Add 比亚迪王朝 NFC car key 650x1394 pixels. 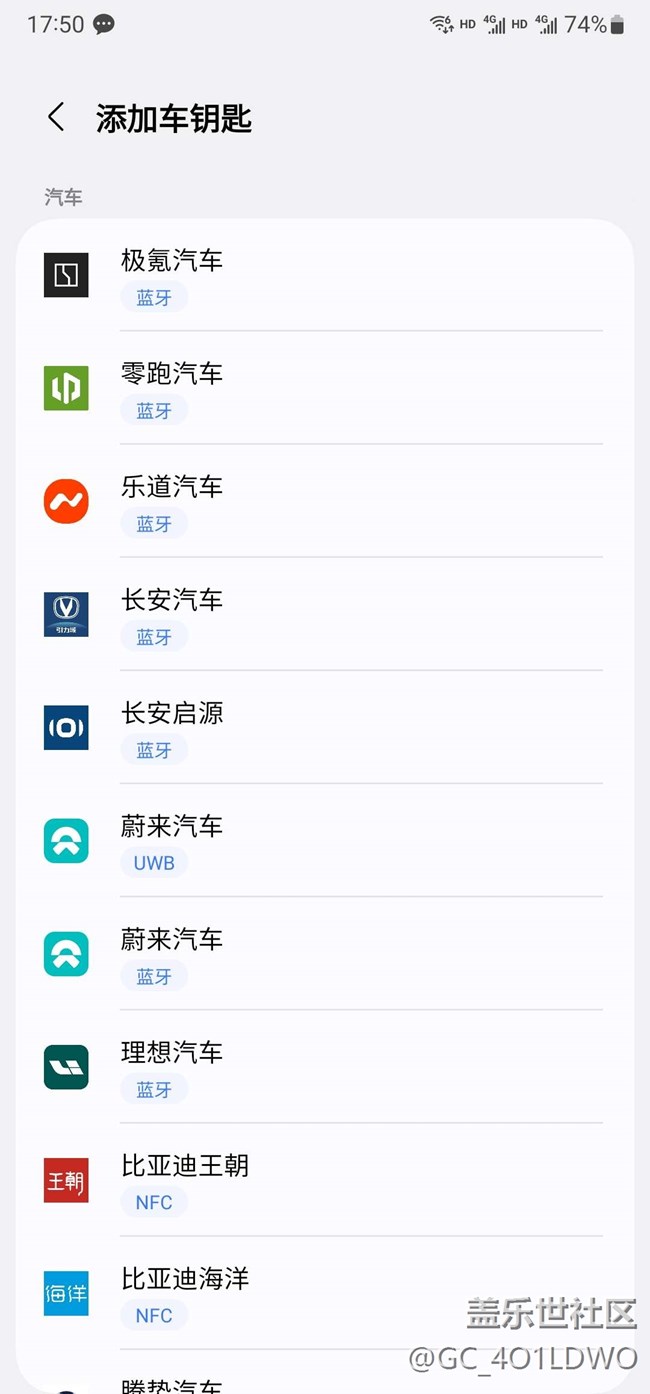click(x=324, y=1179)
